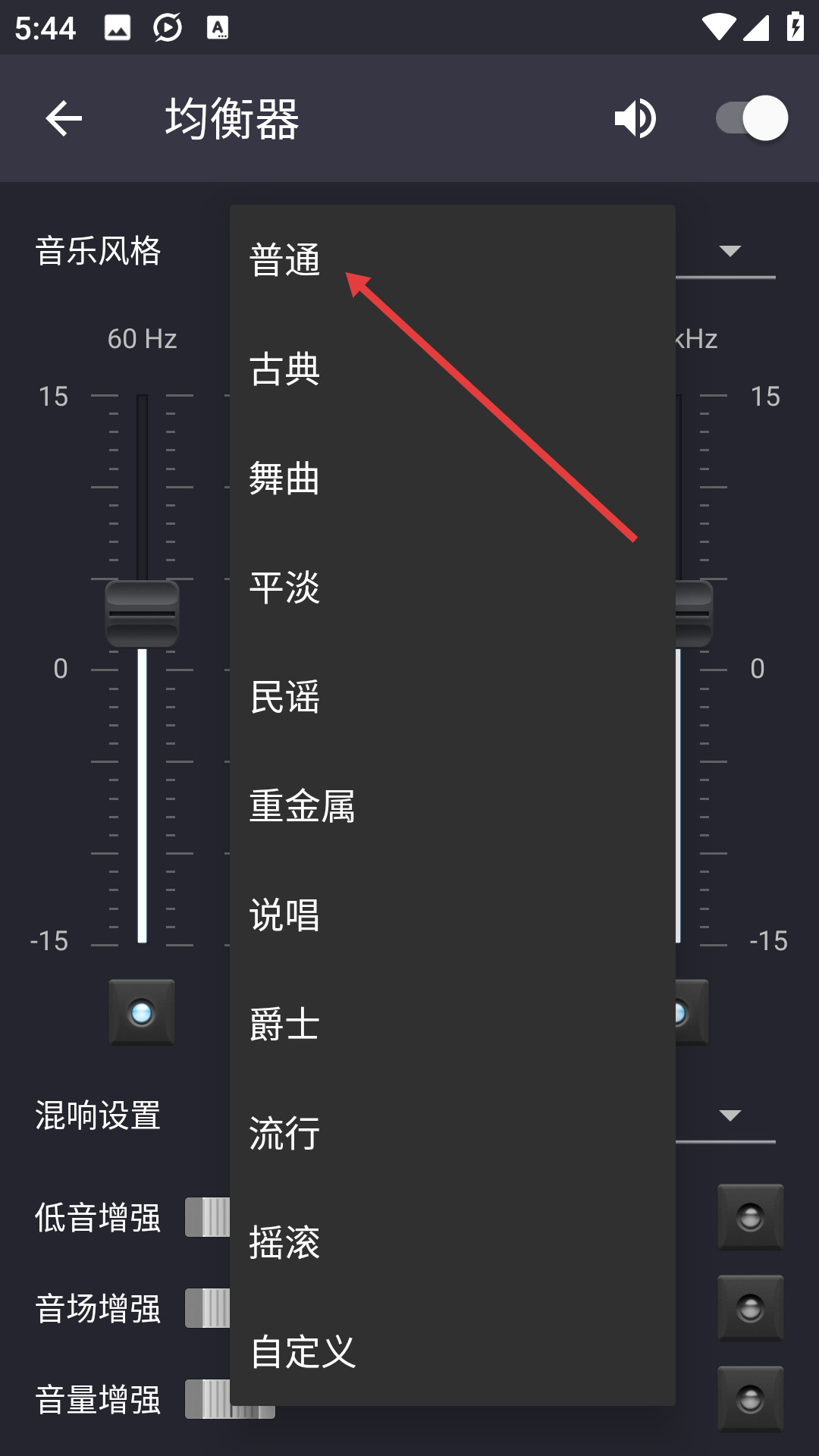Tap the button under the 60 Hz slider
Viewport: 819px width, 1456px height.
tap(142, 1012)
